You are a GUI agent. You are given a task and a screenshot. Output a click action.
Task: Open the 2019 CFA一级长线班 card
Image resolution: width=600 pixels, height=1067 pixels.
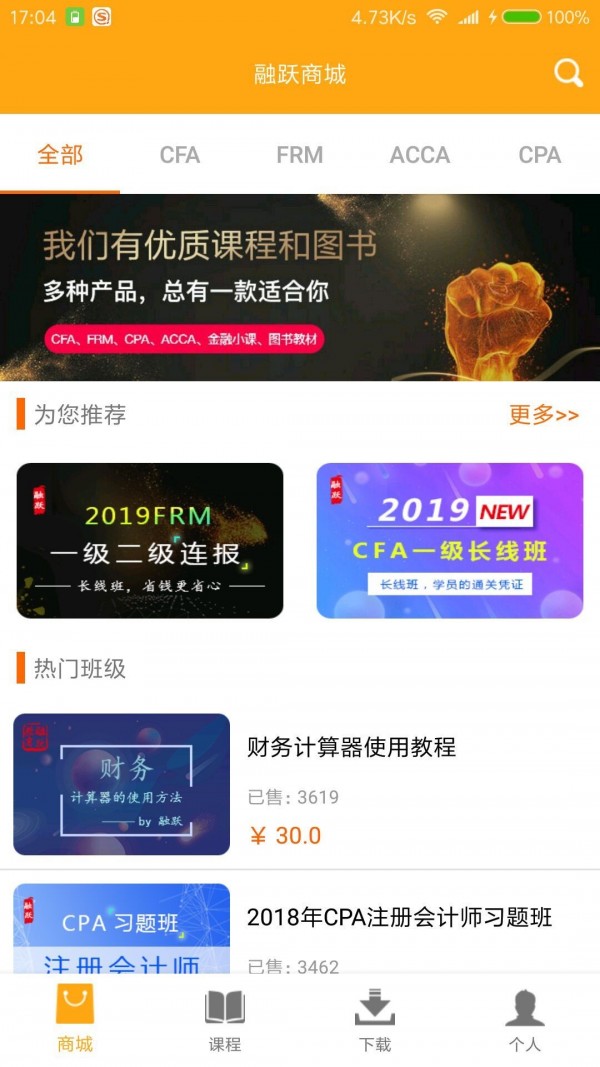coord(450,540)
